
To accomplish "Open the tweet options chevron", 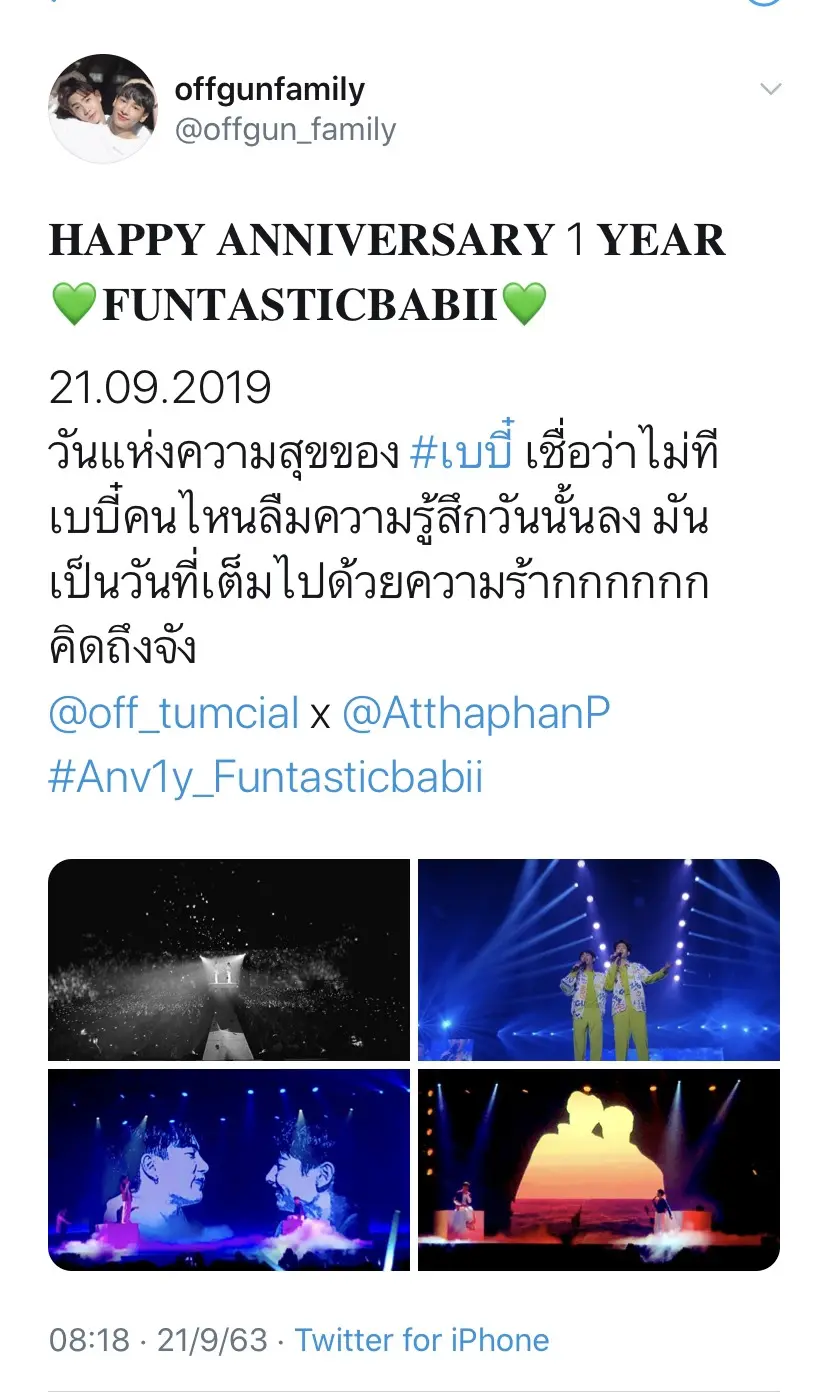I will click(770, 90).
